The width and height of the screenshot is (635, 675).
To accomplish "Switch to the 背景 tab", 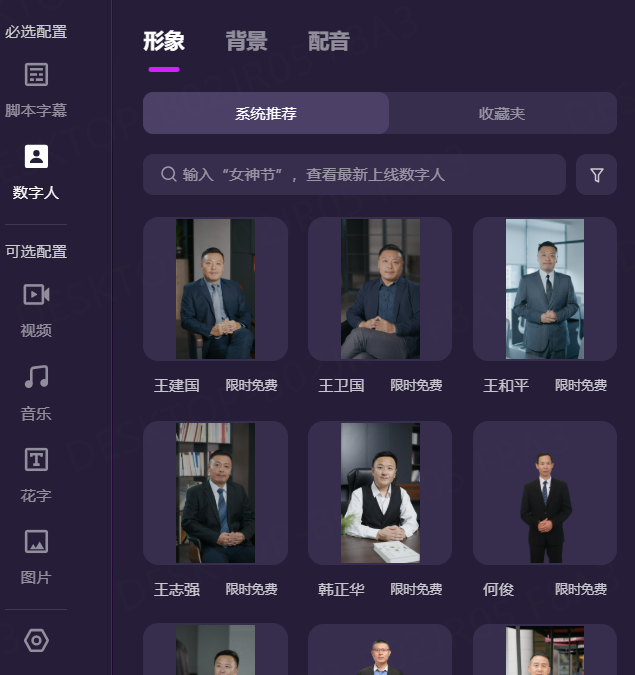I will [x=246, y=42].
